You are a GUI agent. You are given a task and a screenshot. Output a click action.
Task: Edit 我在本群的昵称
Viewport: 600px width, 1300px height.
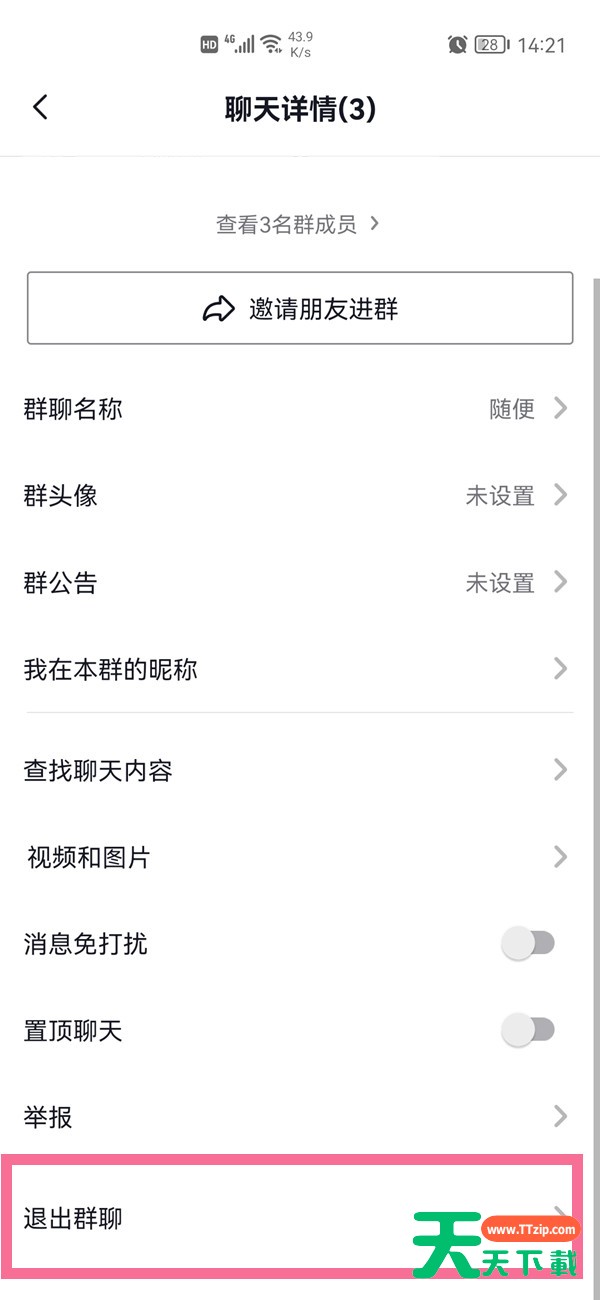point(300,669)
